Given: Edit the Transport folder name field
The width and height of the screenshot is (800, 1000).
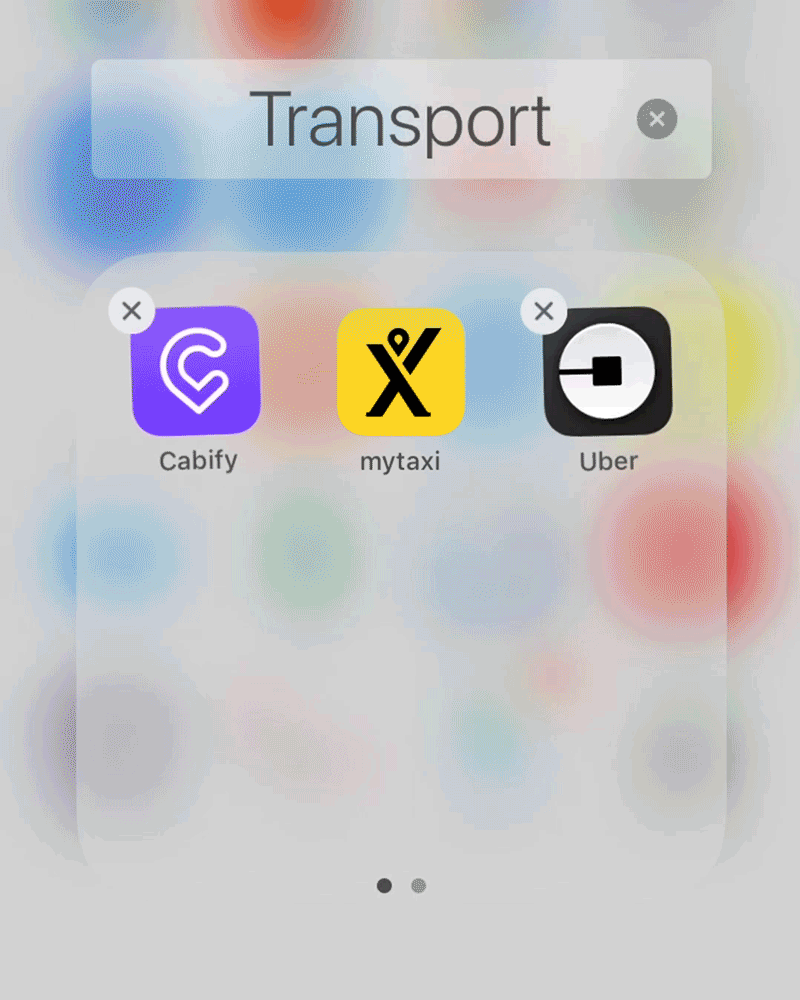Looking at the screenshot, I should (400, 120).
